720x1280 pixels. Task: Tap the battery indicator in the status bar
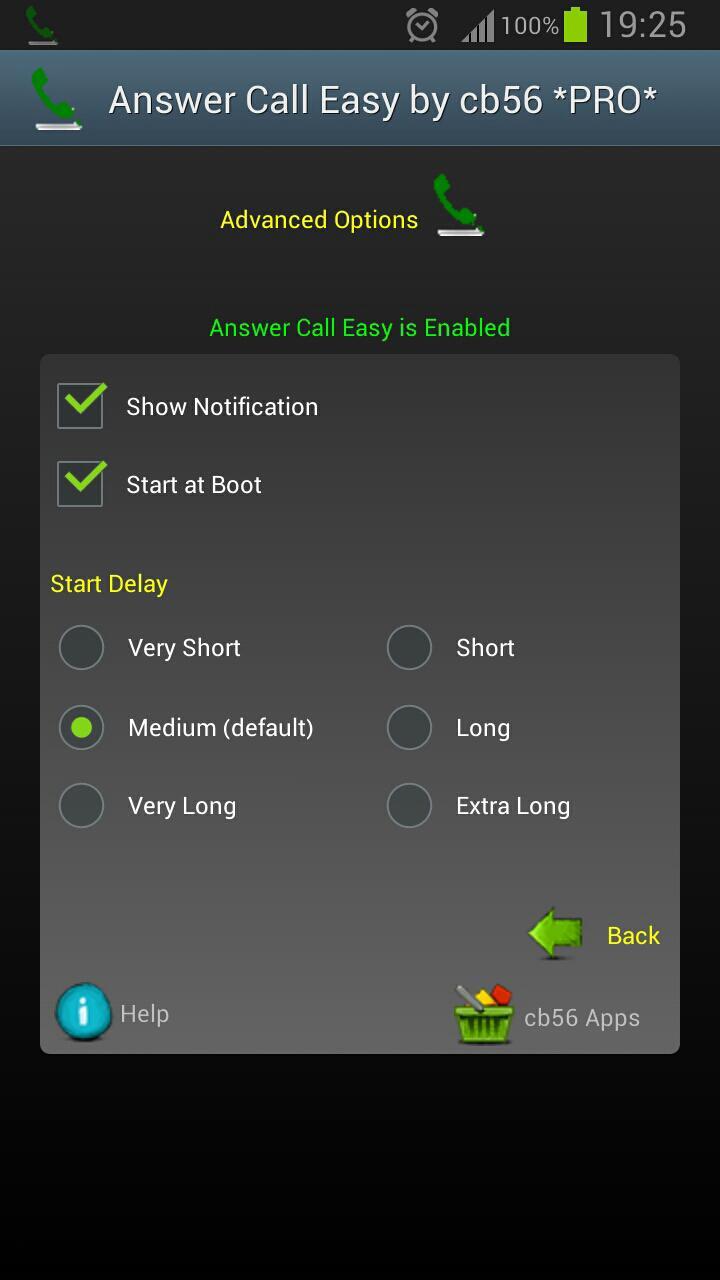577,25
